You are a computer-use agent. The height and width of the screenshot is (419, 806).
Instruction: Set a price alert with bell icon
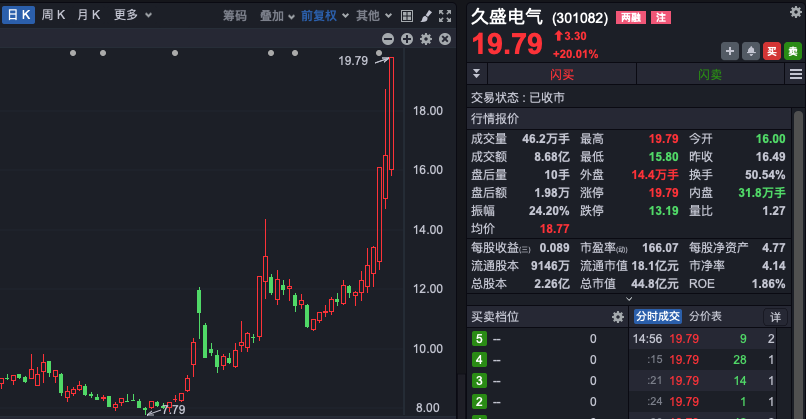(x=750, y=50)
